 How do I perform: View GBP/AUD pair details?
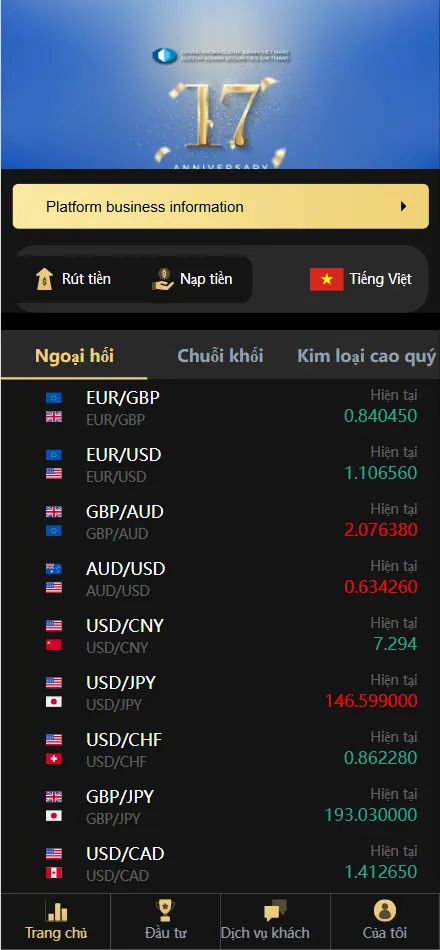point(220,522)
